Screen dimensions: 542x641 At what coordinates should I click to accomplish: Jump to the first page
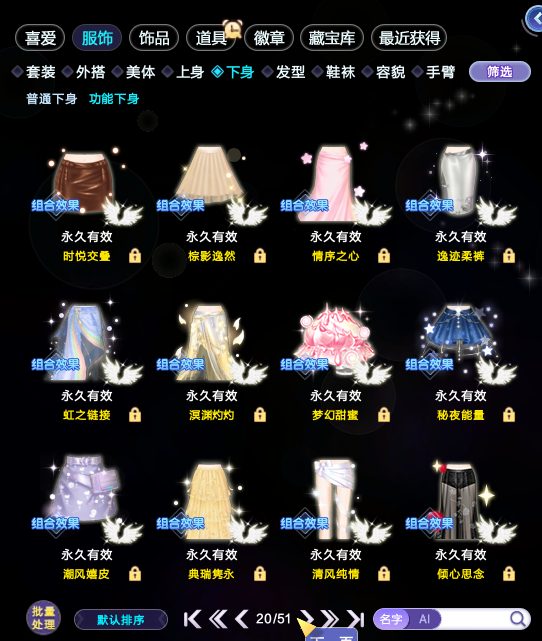192,619
